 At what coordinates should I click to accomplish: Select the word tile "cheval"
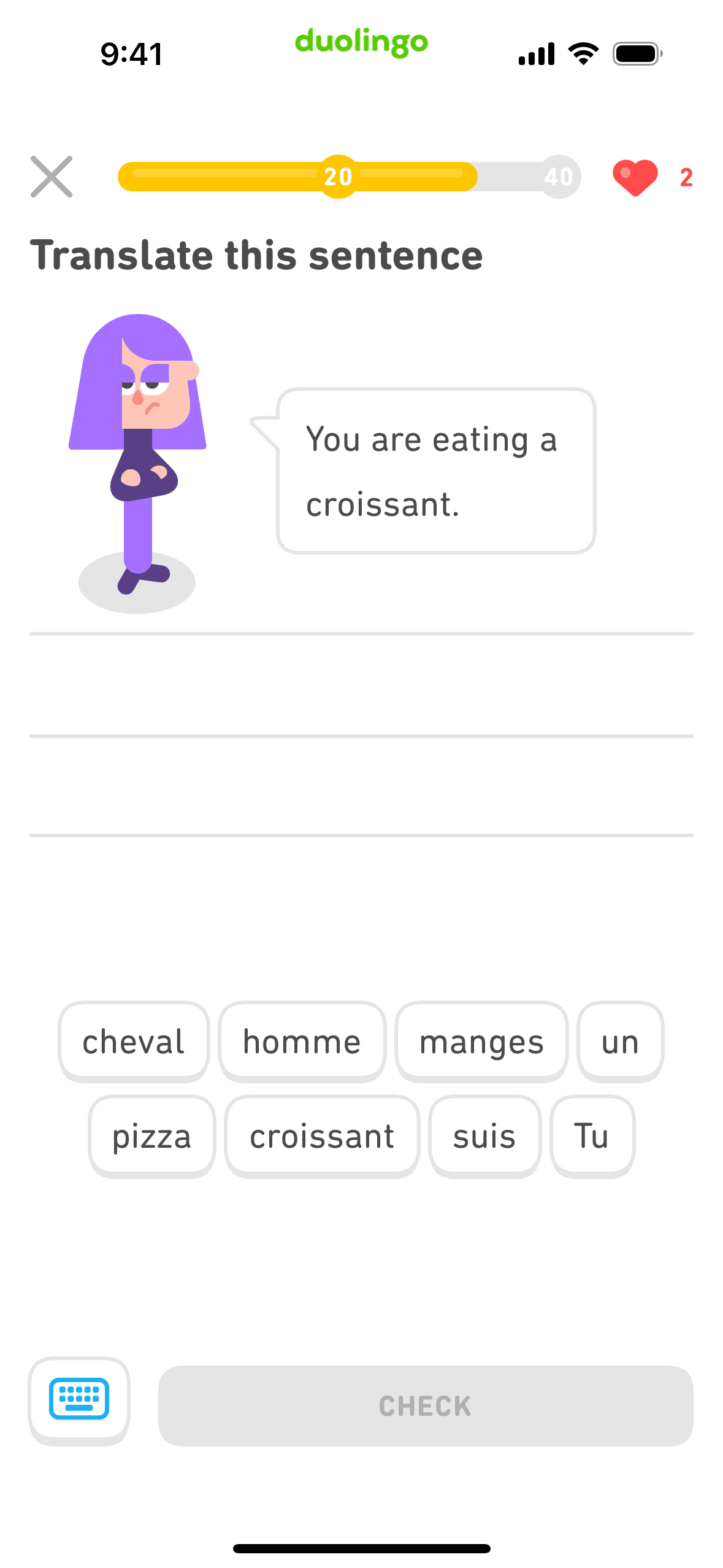[x=134, y=1042]
